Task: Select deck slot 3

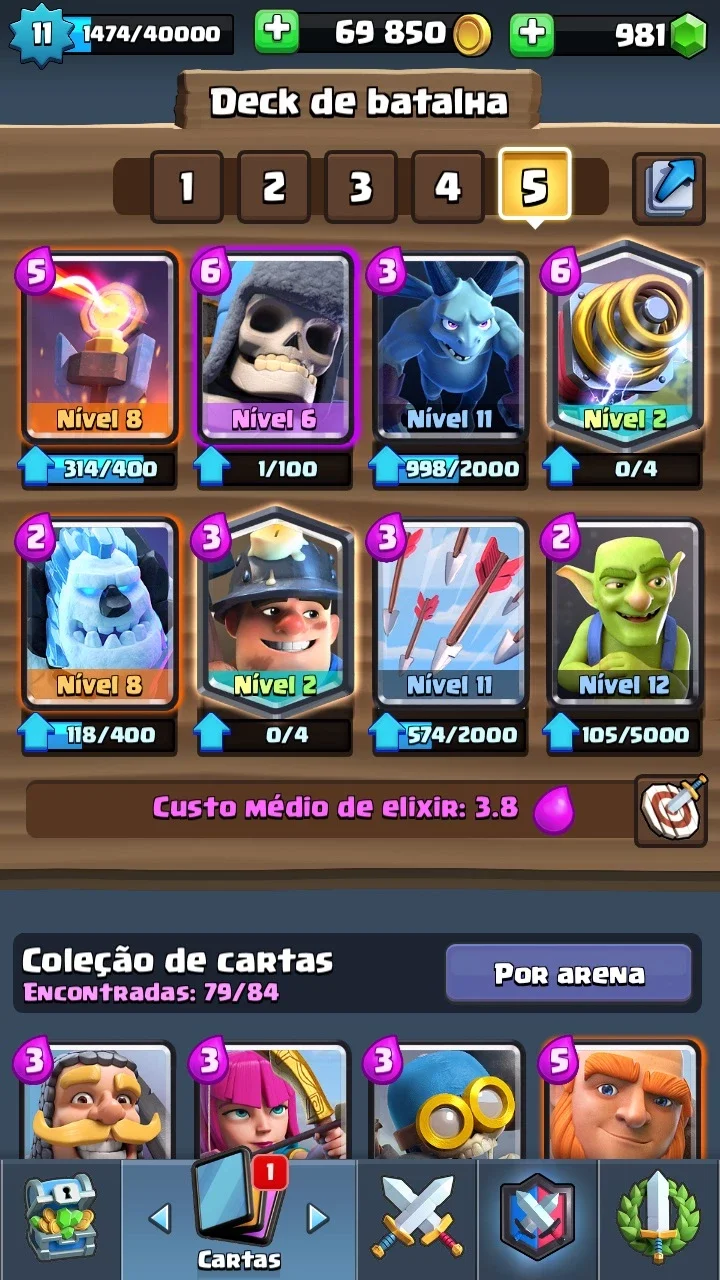Action: [361, 186]
